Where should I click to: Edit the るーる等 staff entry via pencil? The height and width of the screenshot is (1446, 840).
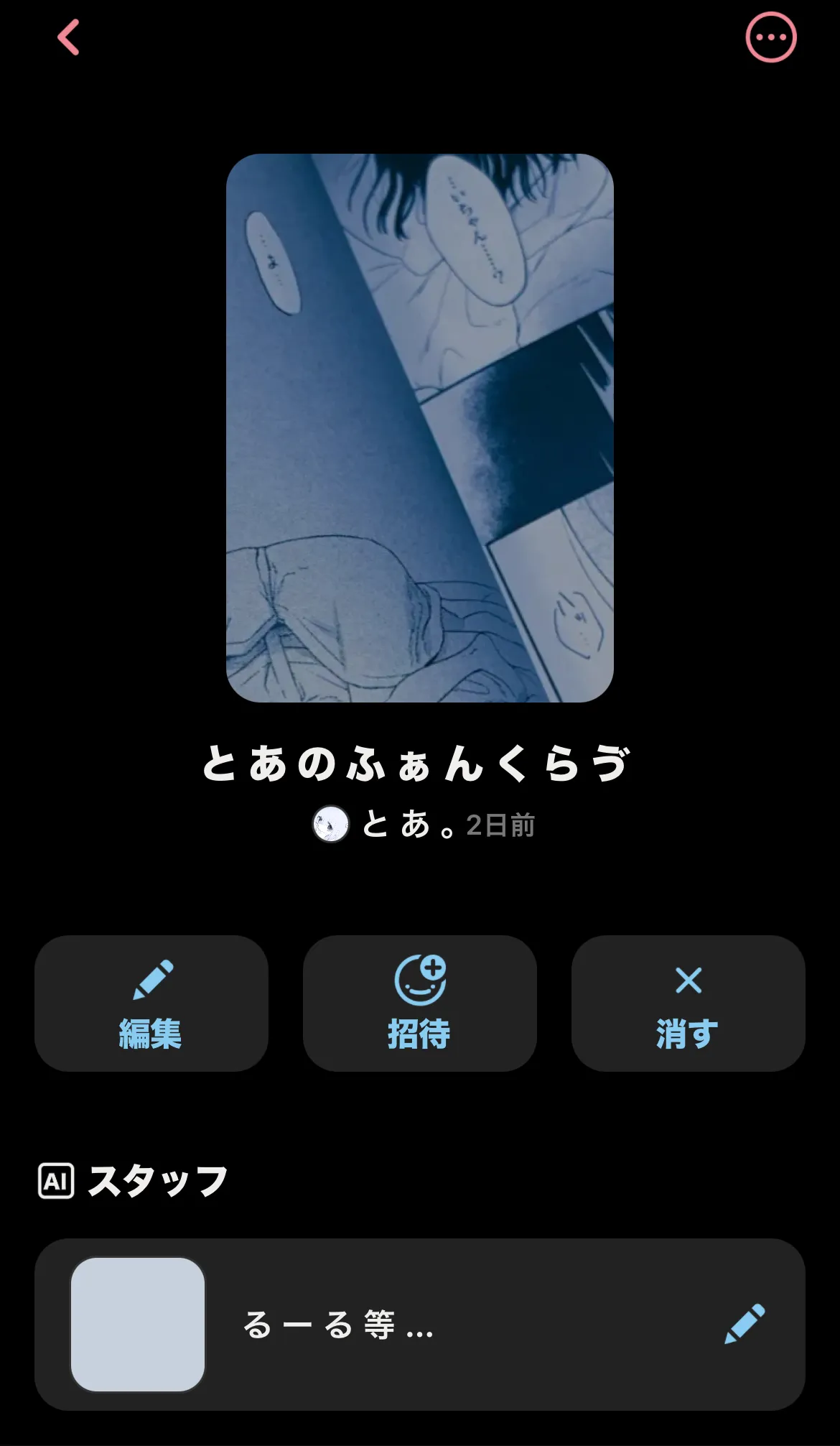pos(745,1324)
